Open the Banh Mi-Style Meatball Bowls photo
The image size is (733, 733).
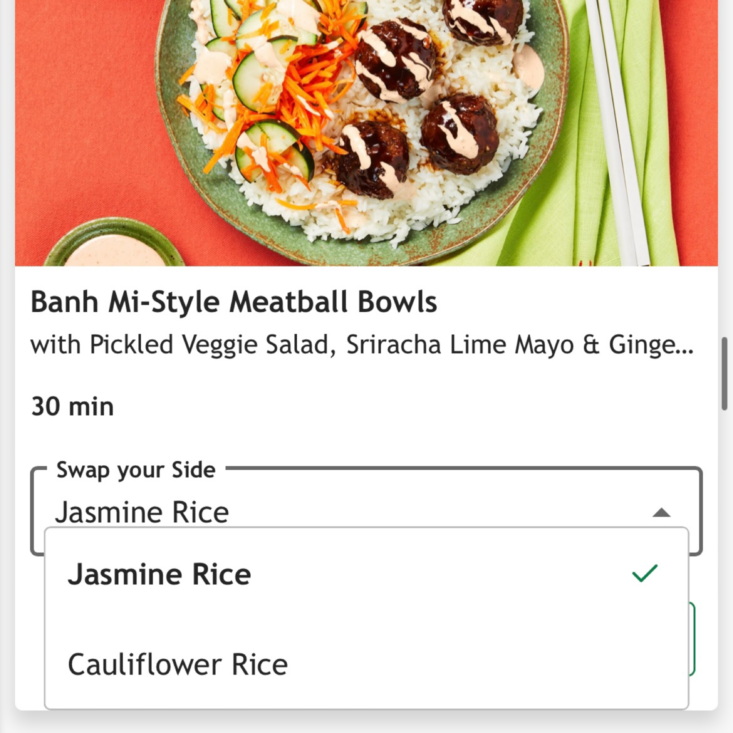[x=366, y=130]
